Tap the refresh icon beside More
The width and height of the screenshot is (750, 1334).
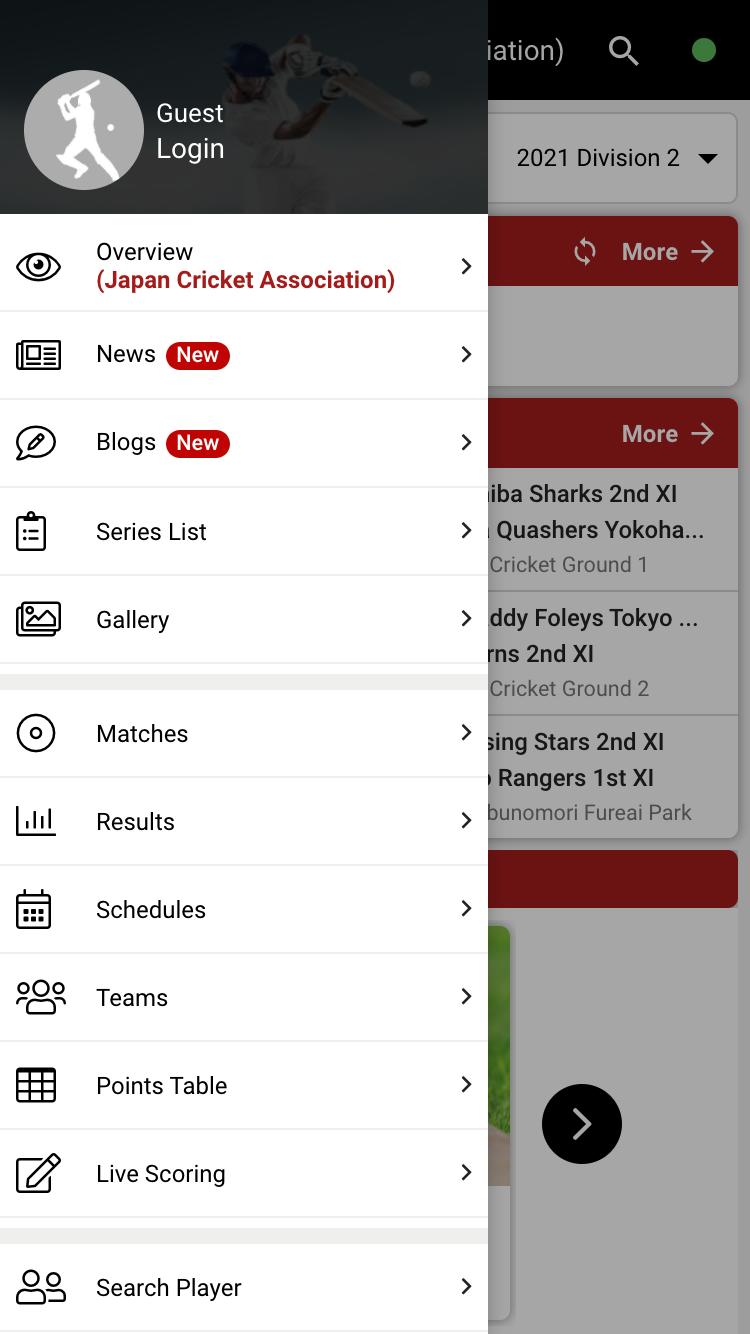(x=585, y=252)
